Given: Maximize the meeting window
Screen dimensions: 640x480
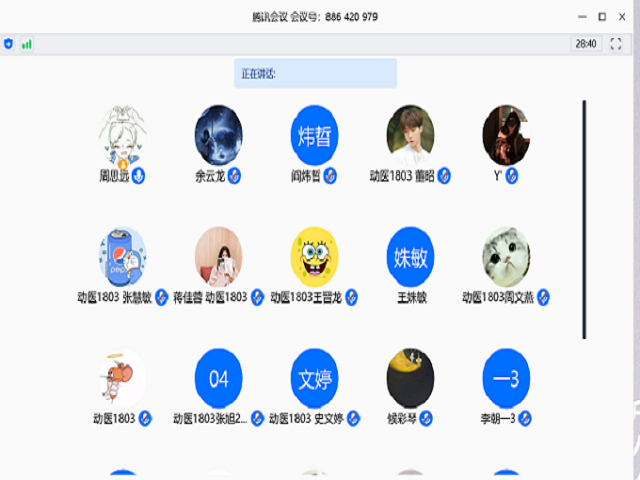Looking at the screenshot, I should pos(602,16).
